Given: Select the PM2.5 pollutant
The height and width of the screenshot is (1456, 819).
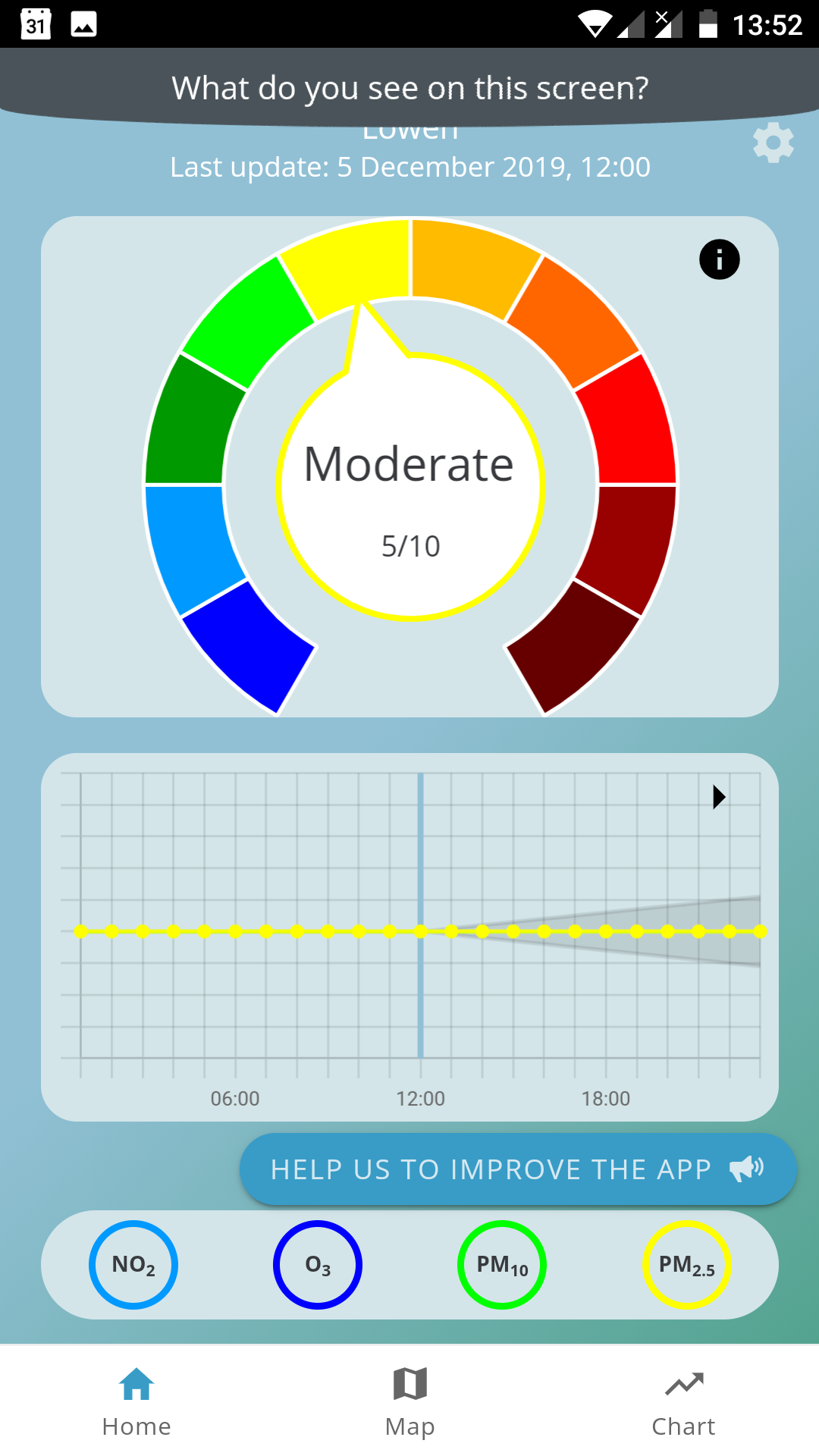Looking at the screenshot, I should point(686,1264).
